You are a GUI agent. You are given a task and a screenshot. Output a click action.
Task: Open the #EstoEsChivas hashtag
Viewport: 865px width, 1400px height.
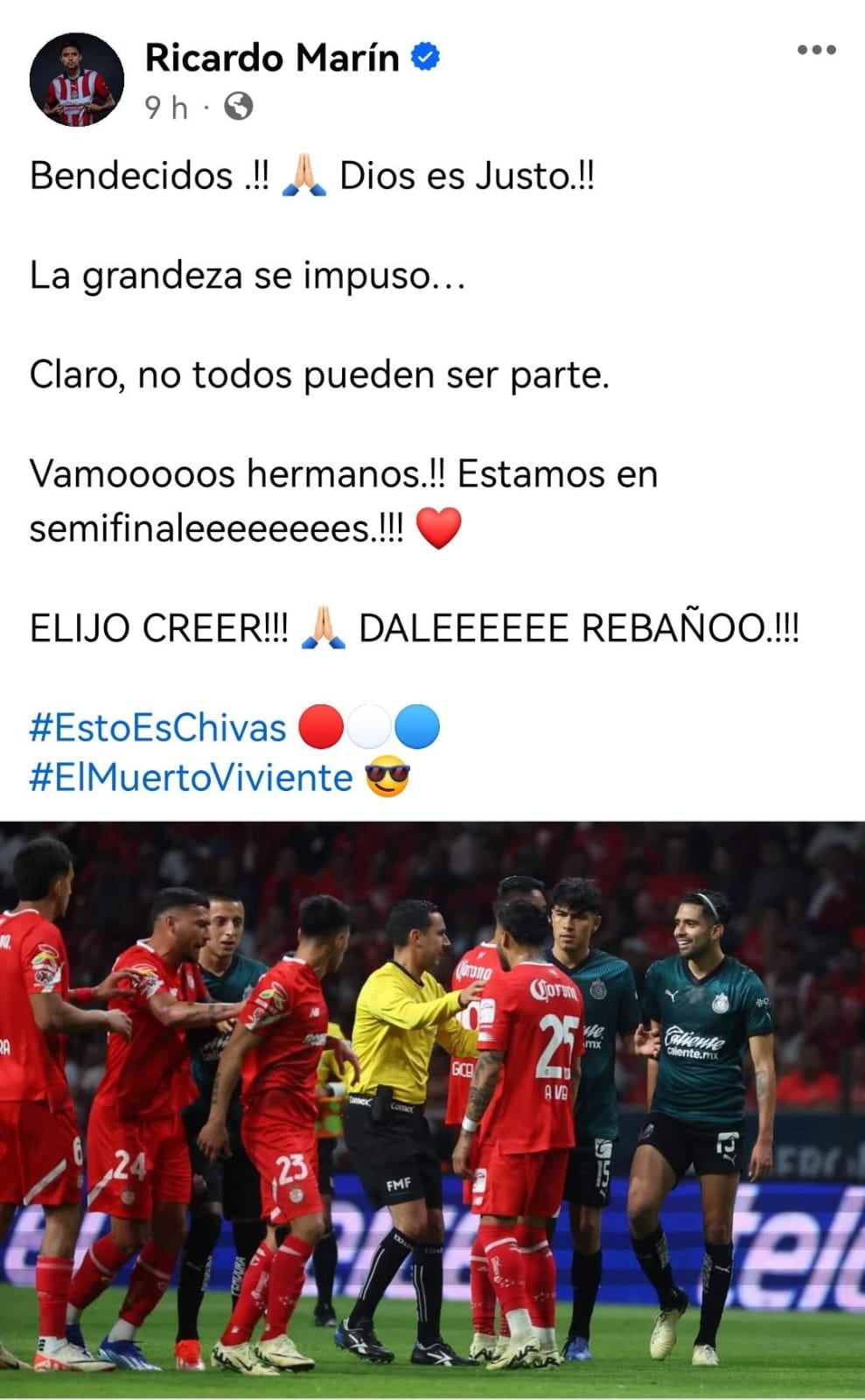(x=158, y=728)
